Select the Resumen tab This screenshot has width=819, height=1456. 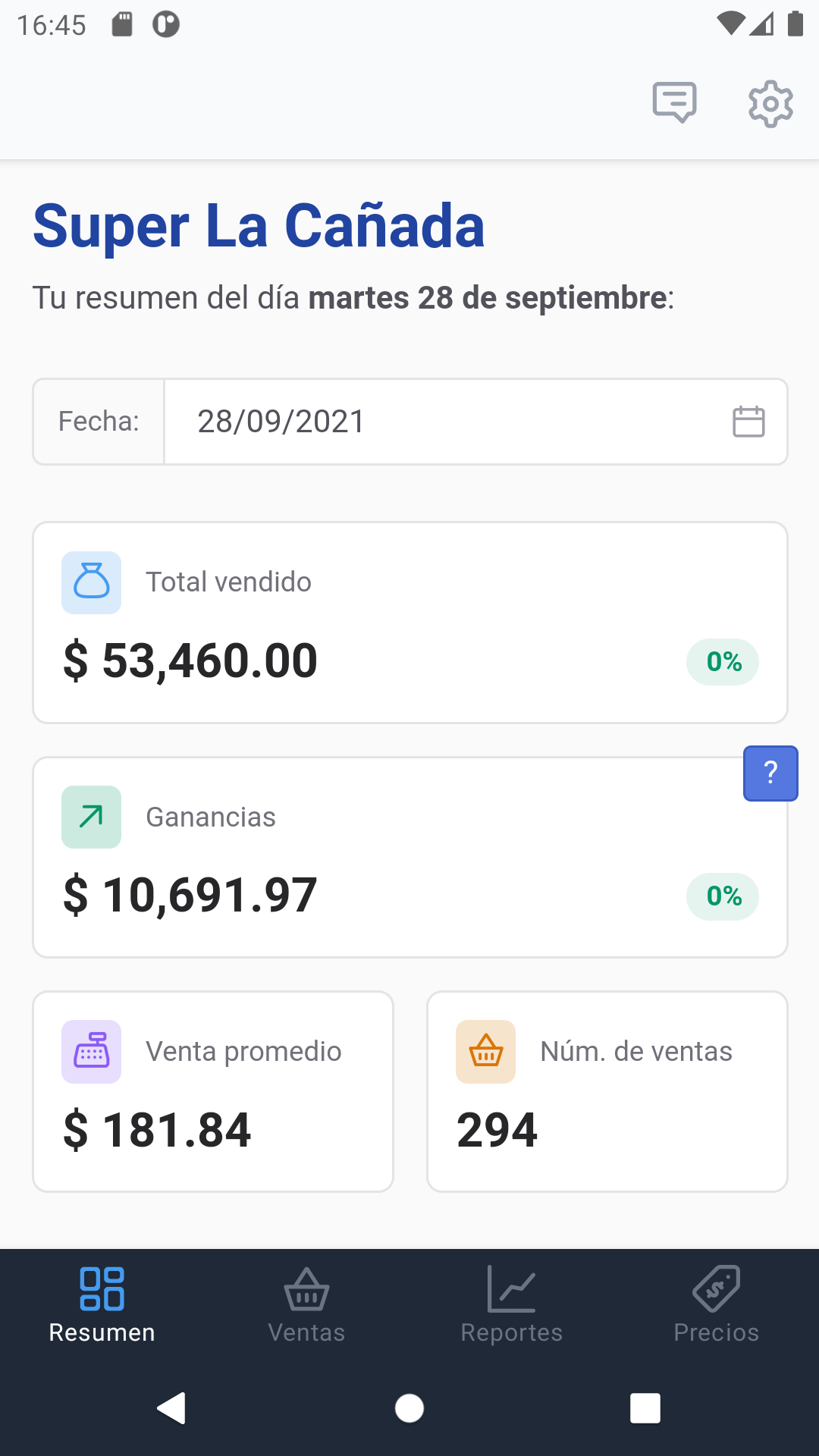[x=102, y=1305]
